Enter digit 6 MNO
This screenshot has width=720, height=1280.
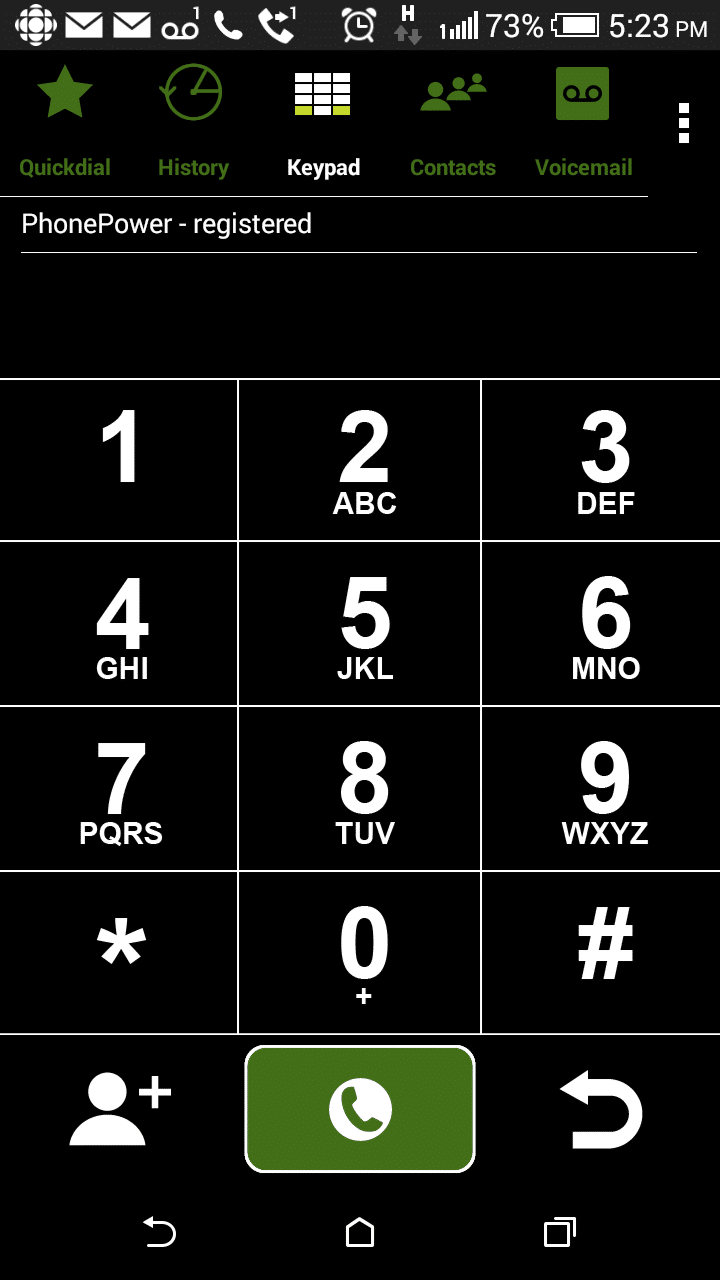(604, 625)
